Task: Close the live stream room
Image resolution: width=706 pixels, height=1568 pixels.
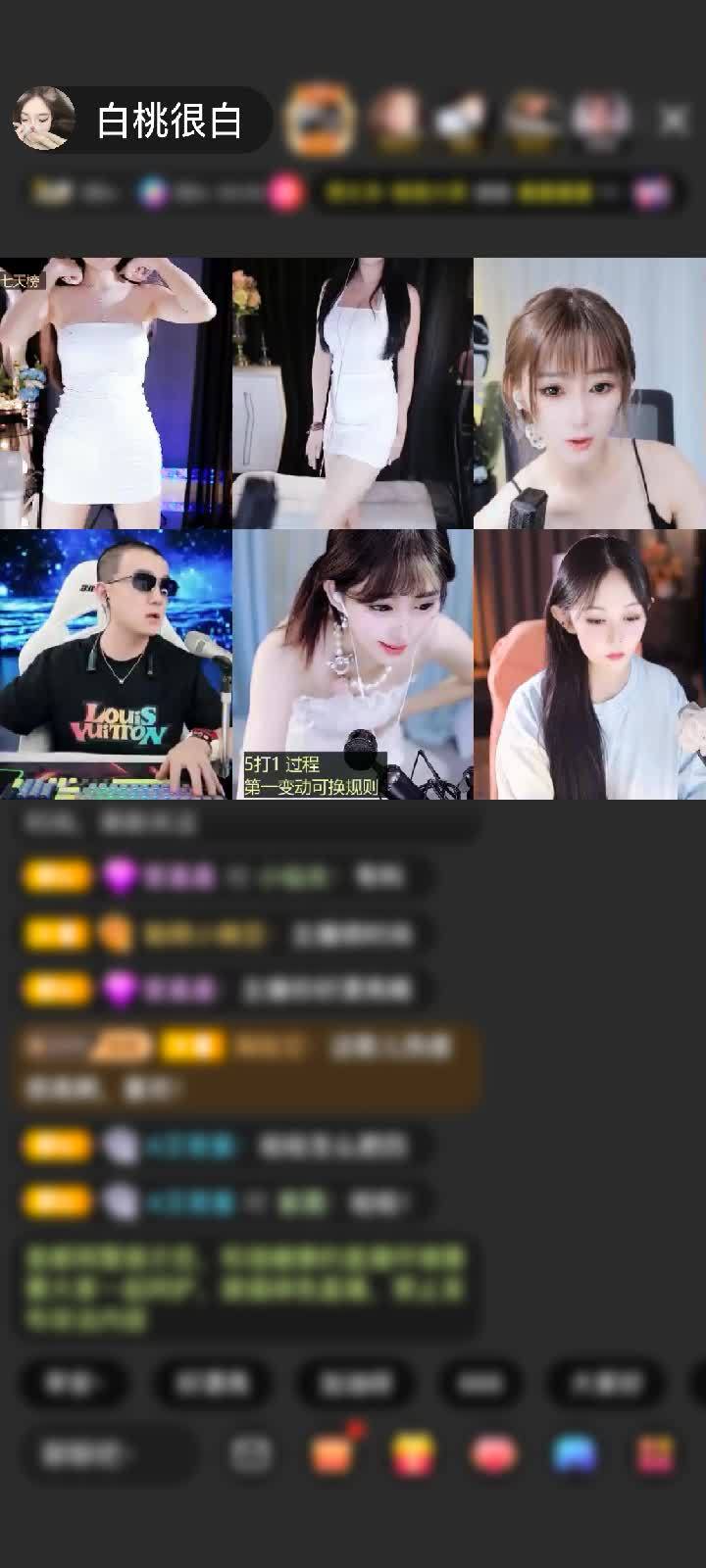Action: click(x=674, y=121)
